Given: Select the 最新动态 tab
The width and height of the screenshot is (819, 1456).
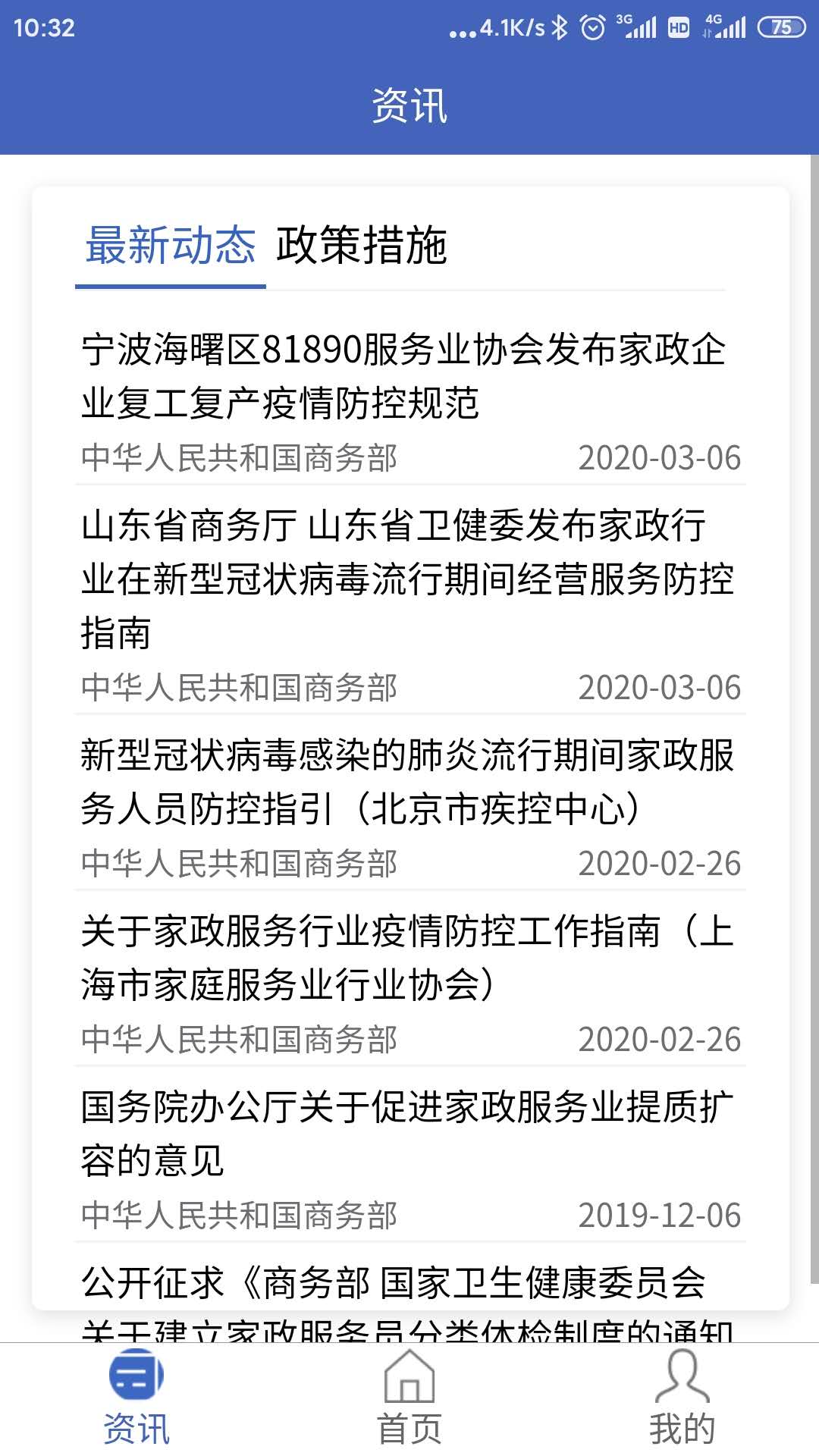Looking at the screenshot, I should click(x=171, y=244).
